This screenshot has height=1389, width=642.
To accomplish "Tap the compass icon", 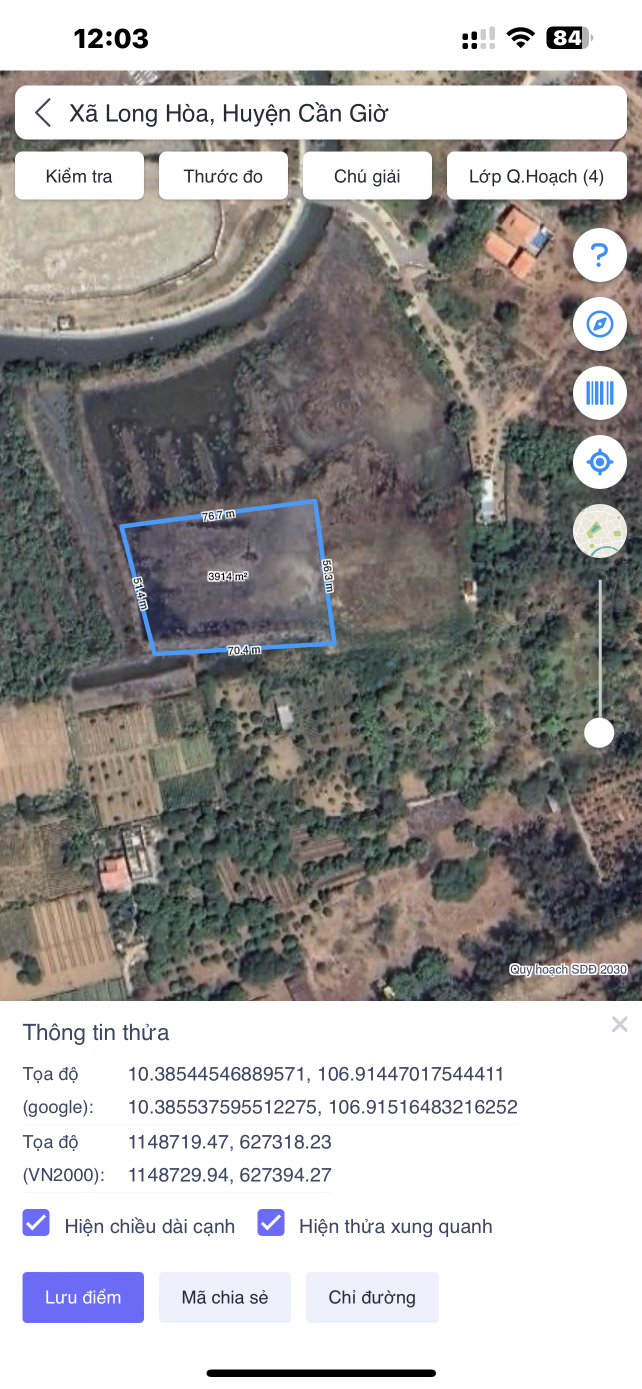I will [x=599, y=324].
